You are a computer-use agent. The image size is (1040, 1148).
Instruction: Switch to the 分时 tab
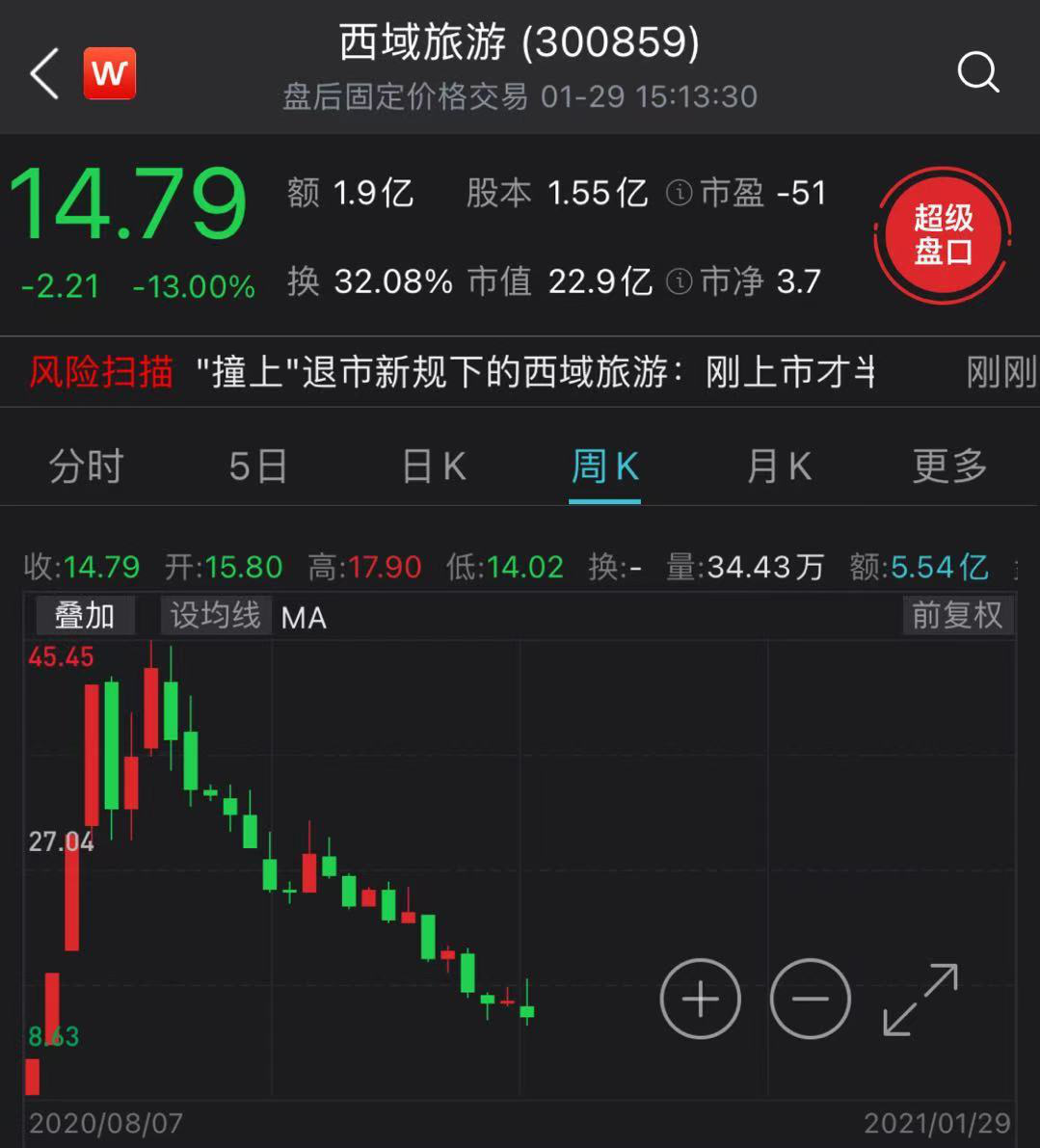pos(85,466)
